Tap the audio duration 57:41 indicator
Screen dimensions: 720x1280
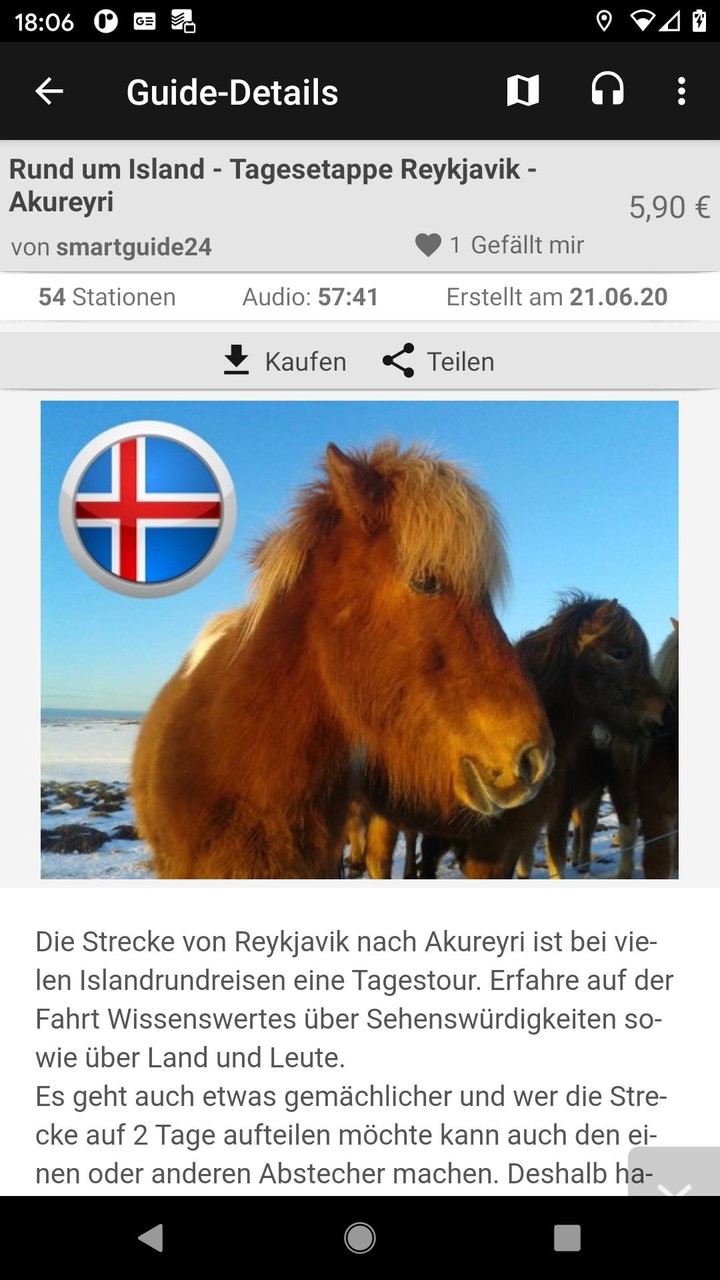(x=308, y=296)
